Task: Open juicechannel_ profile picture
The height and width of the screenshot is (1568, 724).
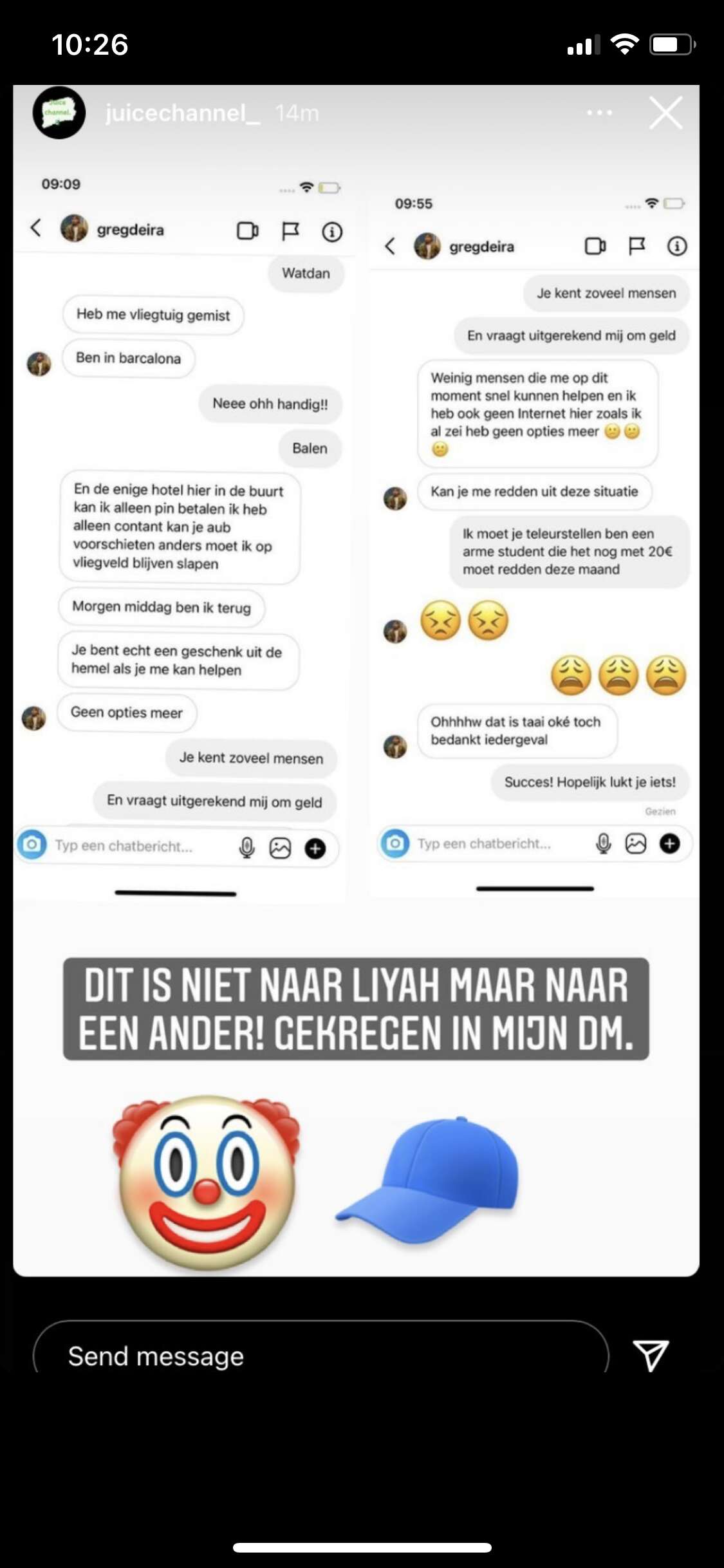Action: pos(59,113)
